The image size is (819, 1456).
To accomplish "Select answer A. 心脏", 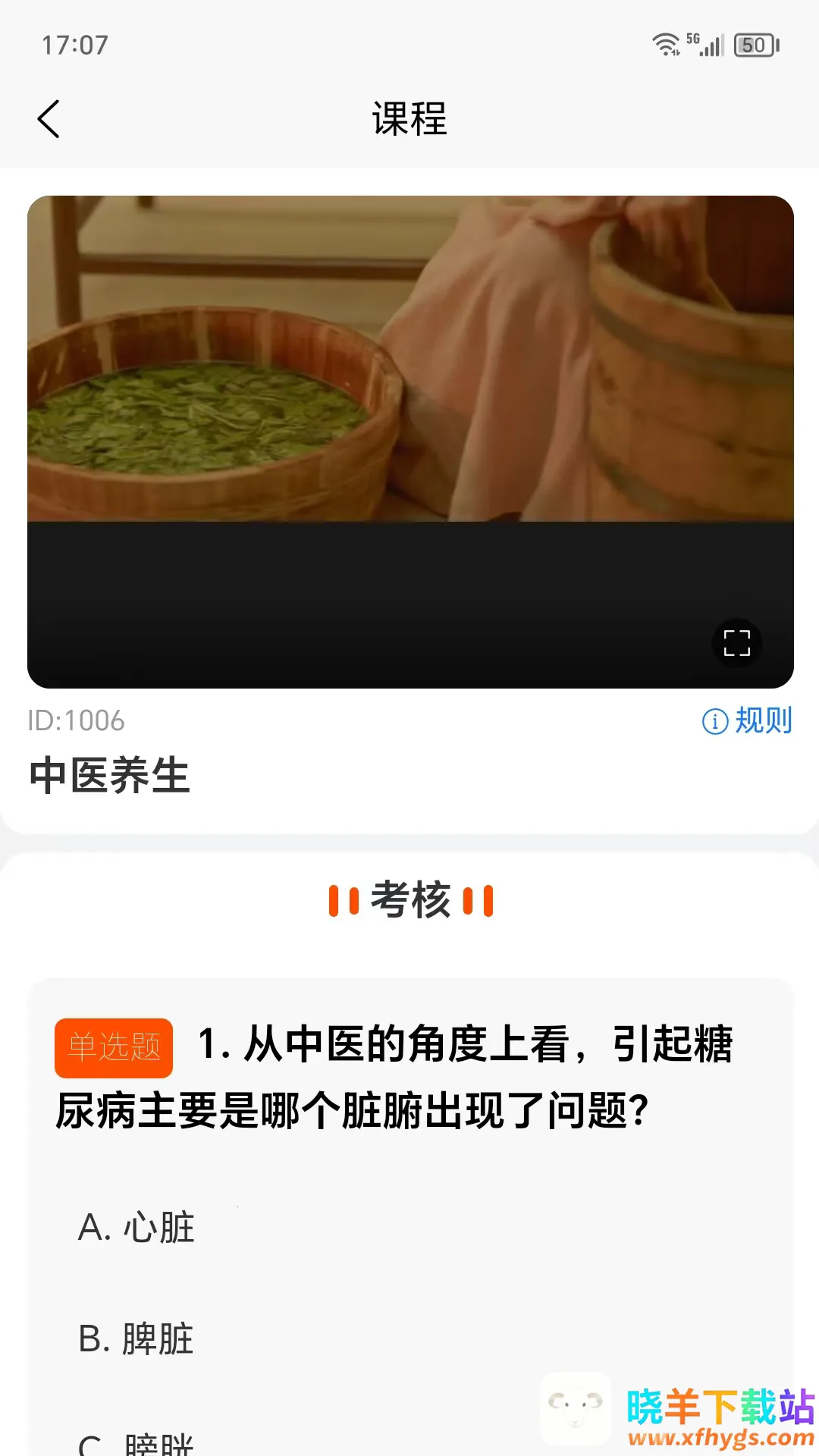I will tap(136, 1227).
